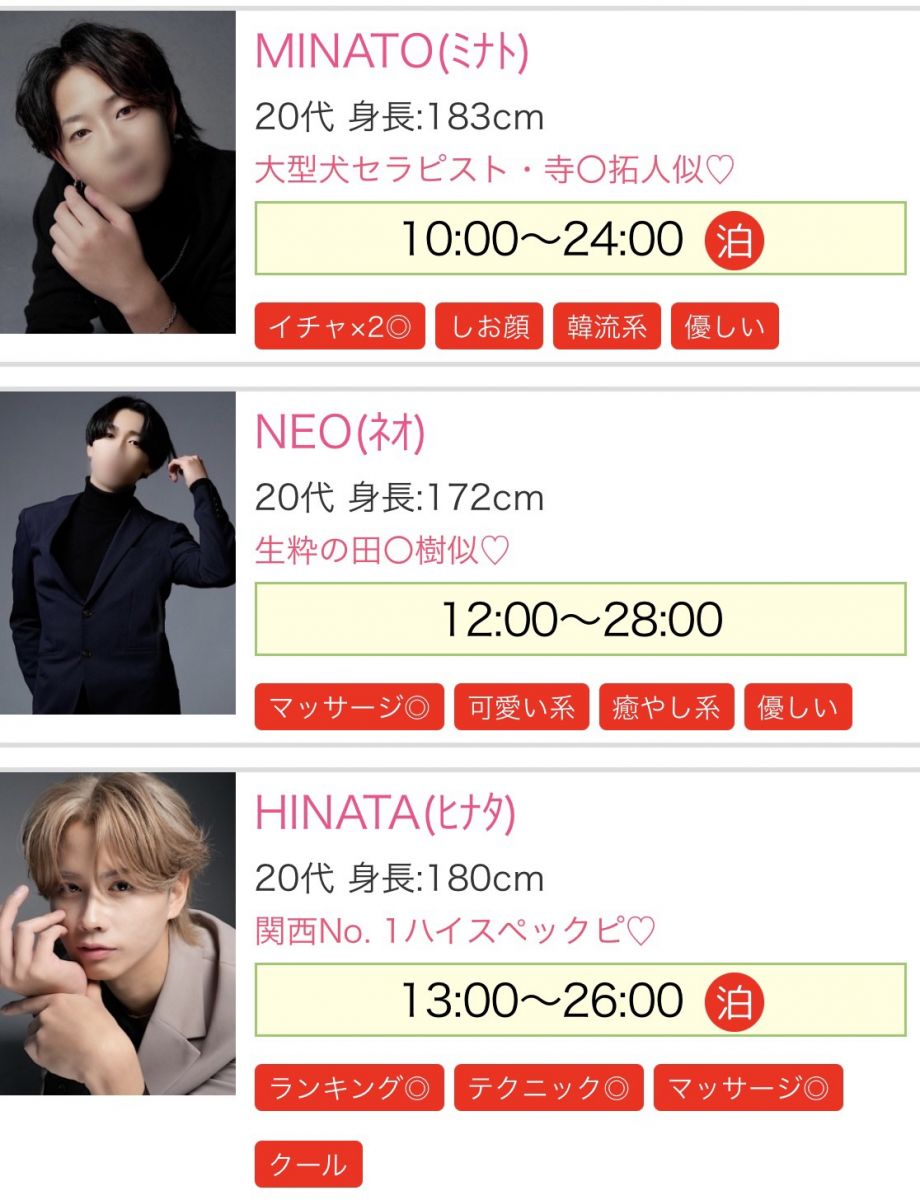Tap the HINATA(ヒナタ) name link

click(x=385, y=814)
